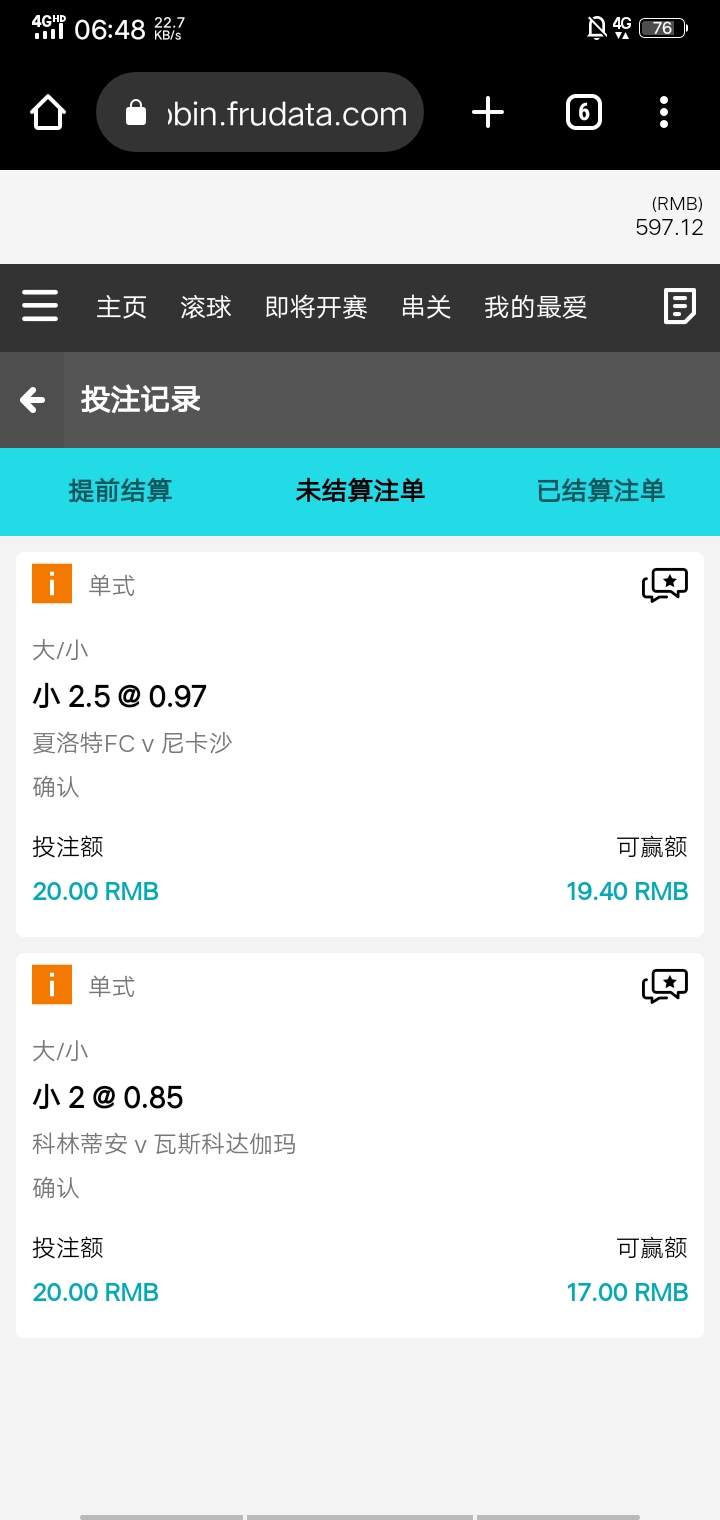The width and height of the screenshot is (720, 1520).
Task: Go to 主页 in the nav bar
Action: coord(121,307)
